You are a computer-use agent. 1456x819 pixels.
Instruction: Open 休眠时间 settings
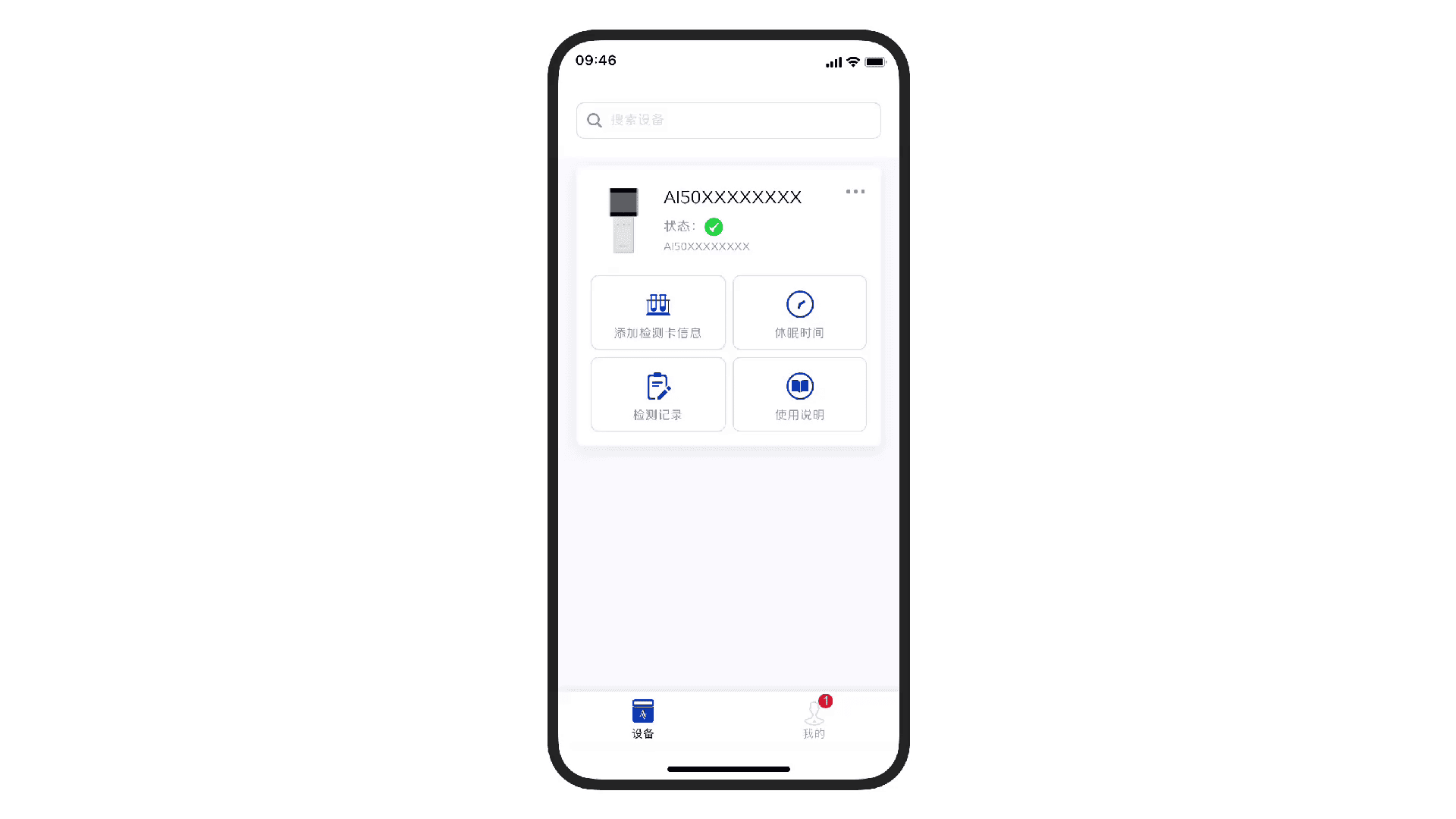[x=799, y=312]
